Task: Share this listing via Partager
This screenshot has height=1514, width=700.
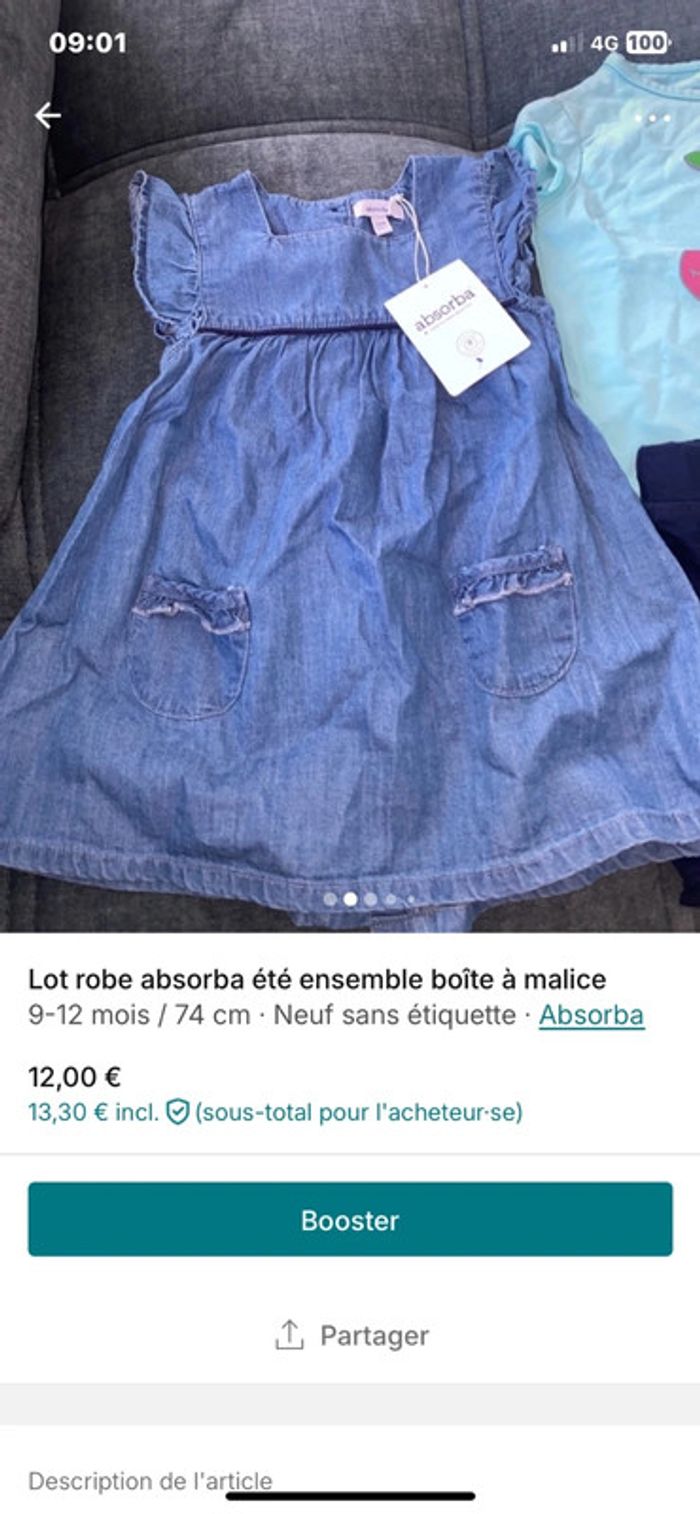Action: (x=351, y=1335)
